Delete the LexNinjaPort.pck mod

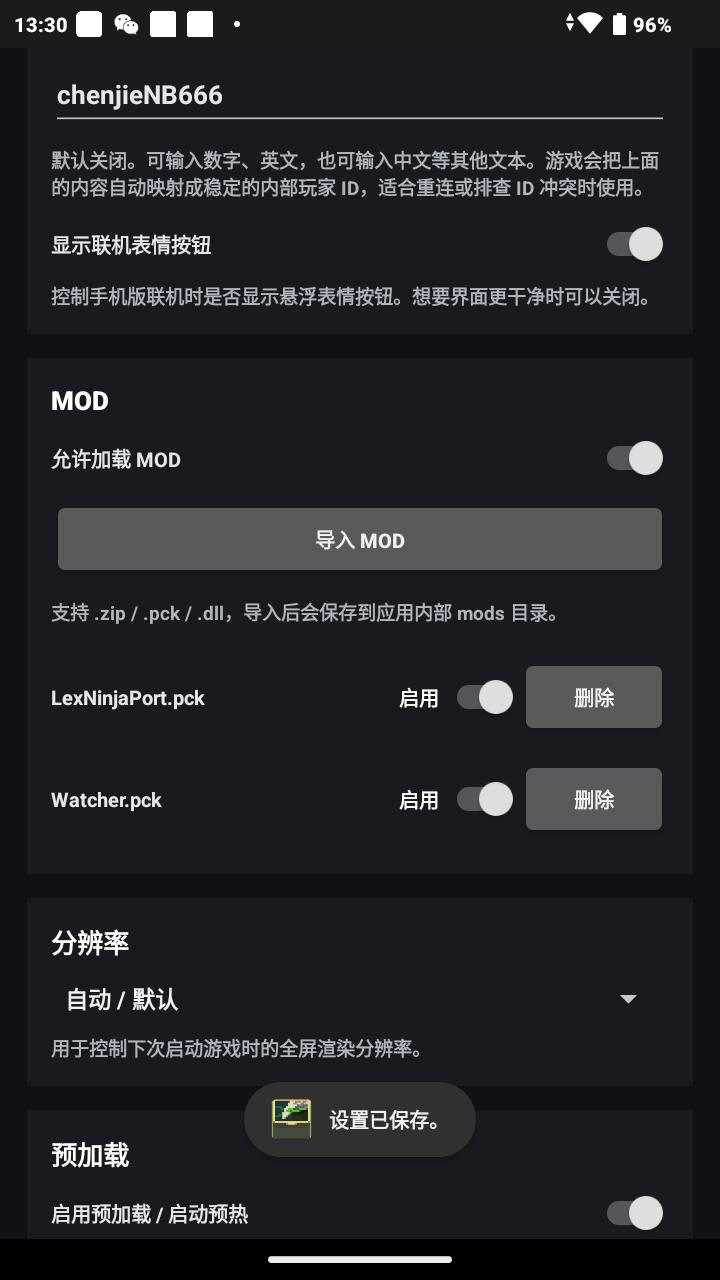[593, 697]
